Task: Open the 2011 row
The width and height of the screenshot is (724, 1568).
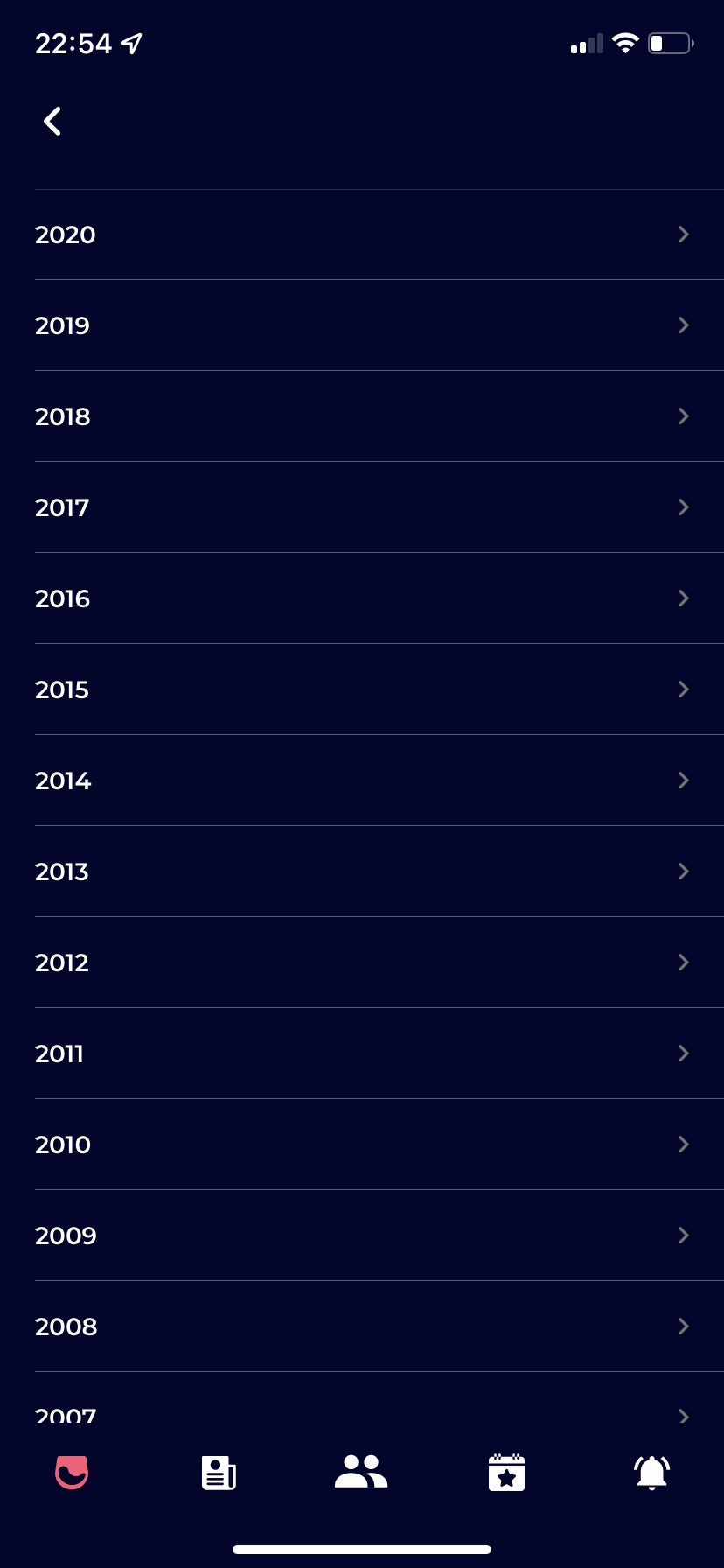Action: click(379, 1053)
